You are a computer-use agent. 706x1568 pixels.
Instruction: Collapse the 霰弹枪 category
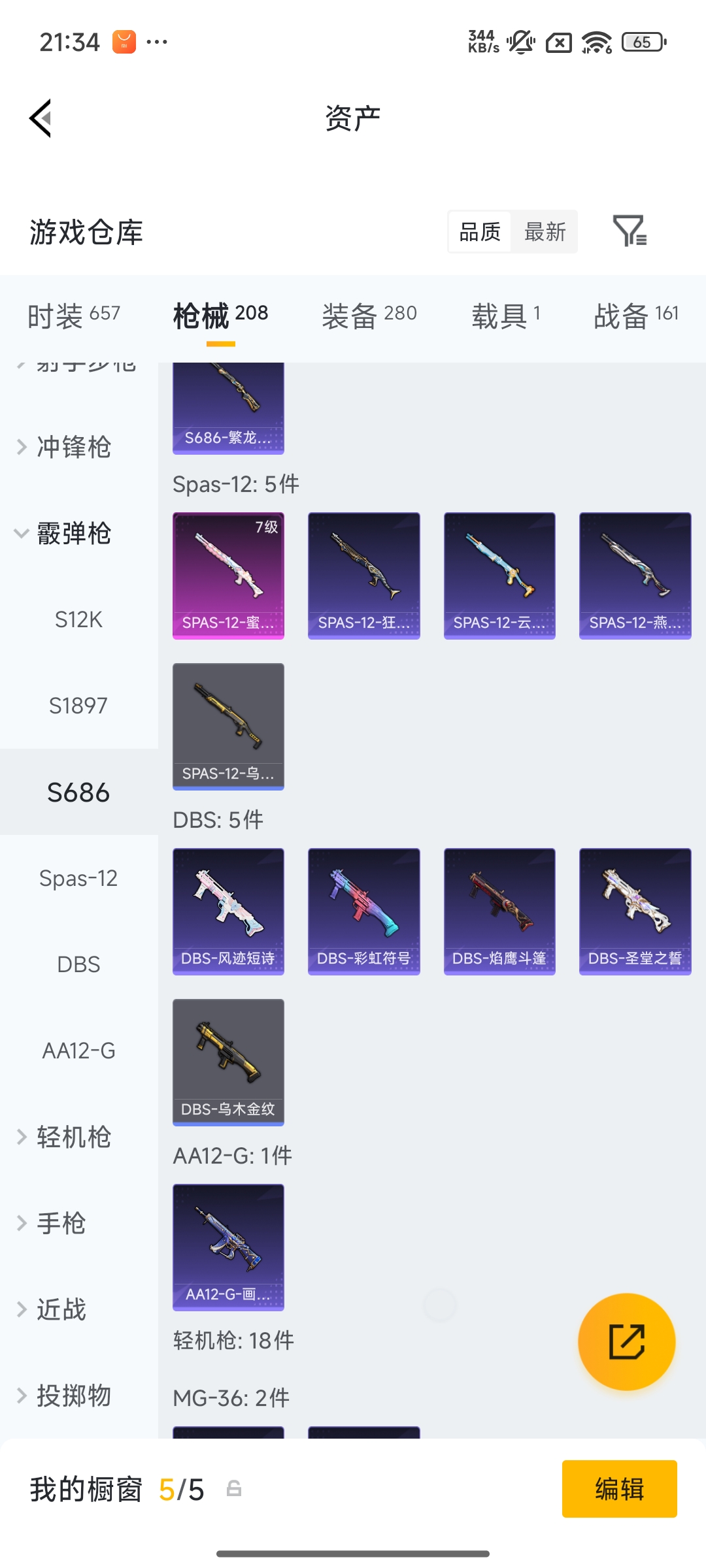coord(73,534)
